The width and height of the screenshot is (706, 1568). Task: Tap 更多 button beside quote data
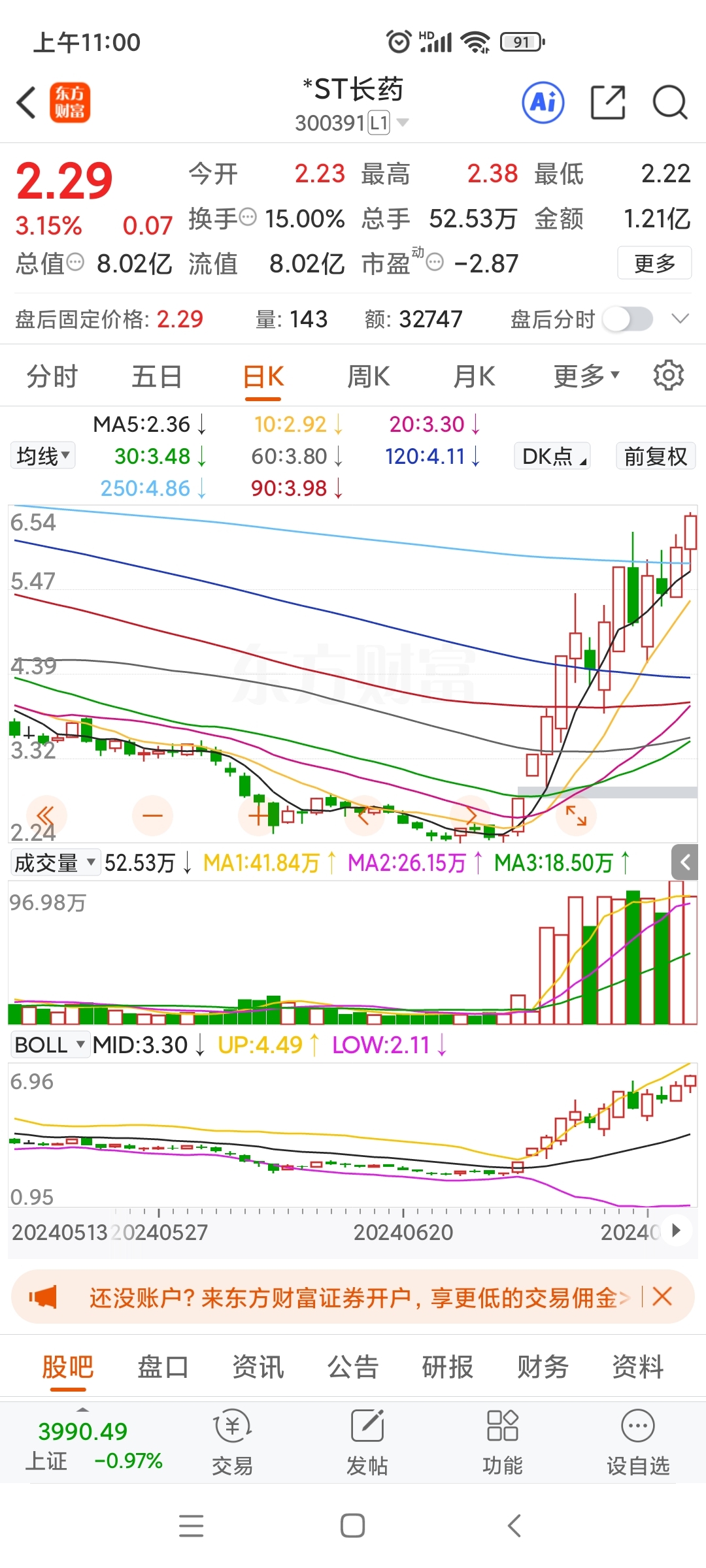coord(654,263)
